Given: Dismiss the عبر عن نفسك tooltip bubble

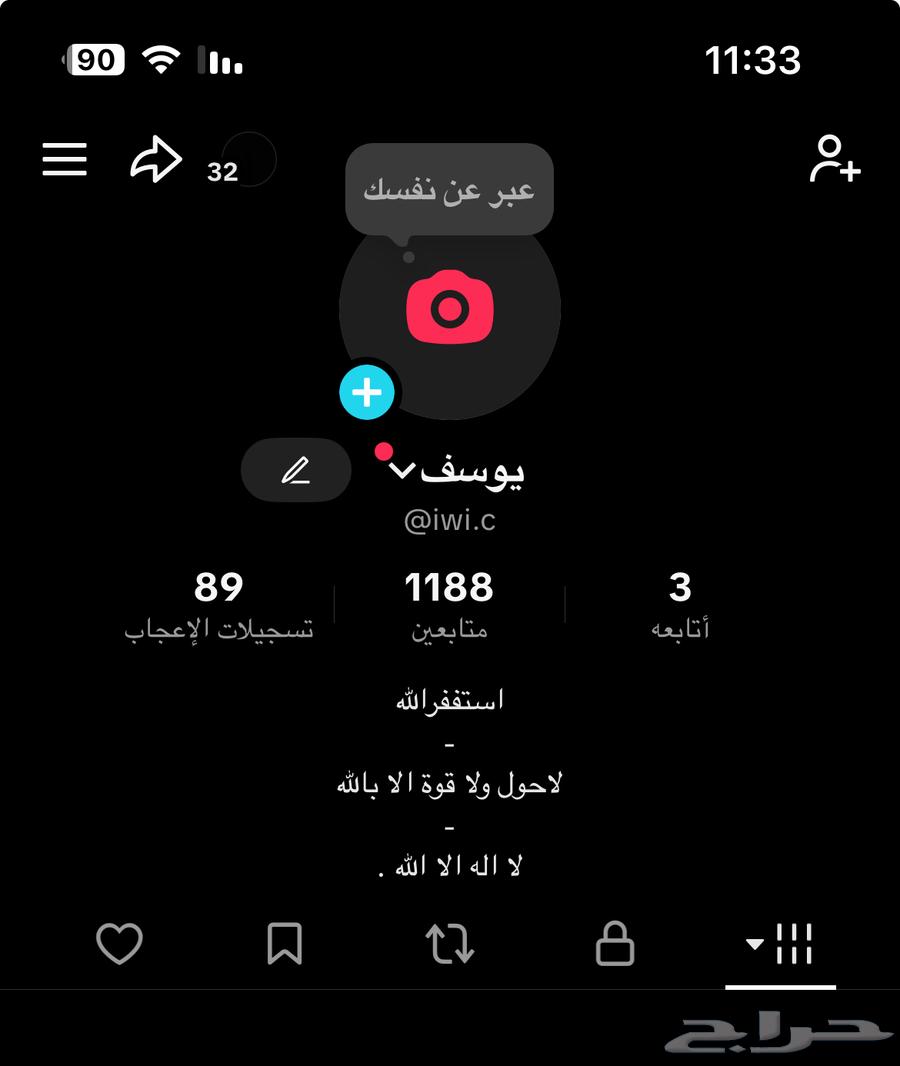Looking at the screenshot, I should pyautogui.click(x=448, y=190).
